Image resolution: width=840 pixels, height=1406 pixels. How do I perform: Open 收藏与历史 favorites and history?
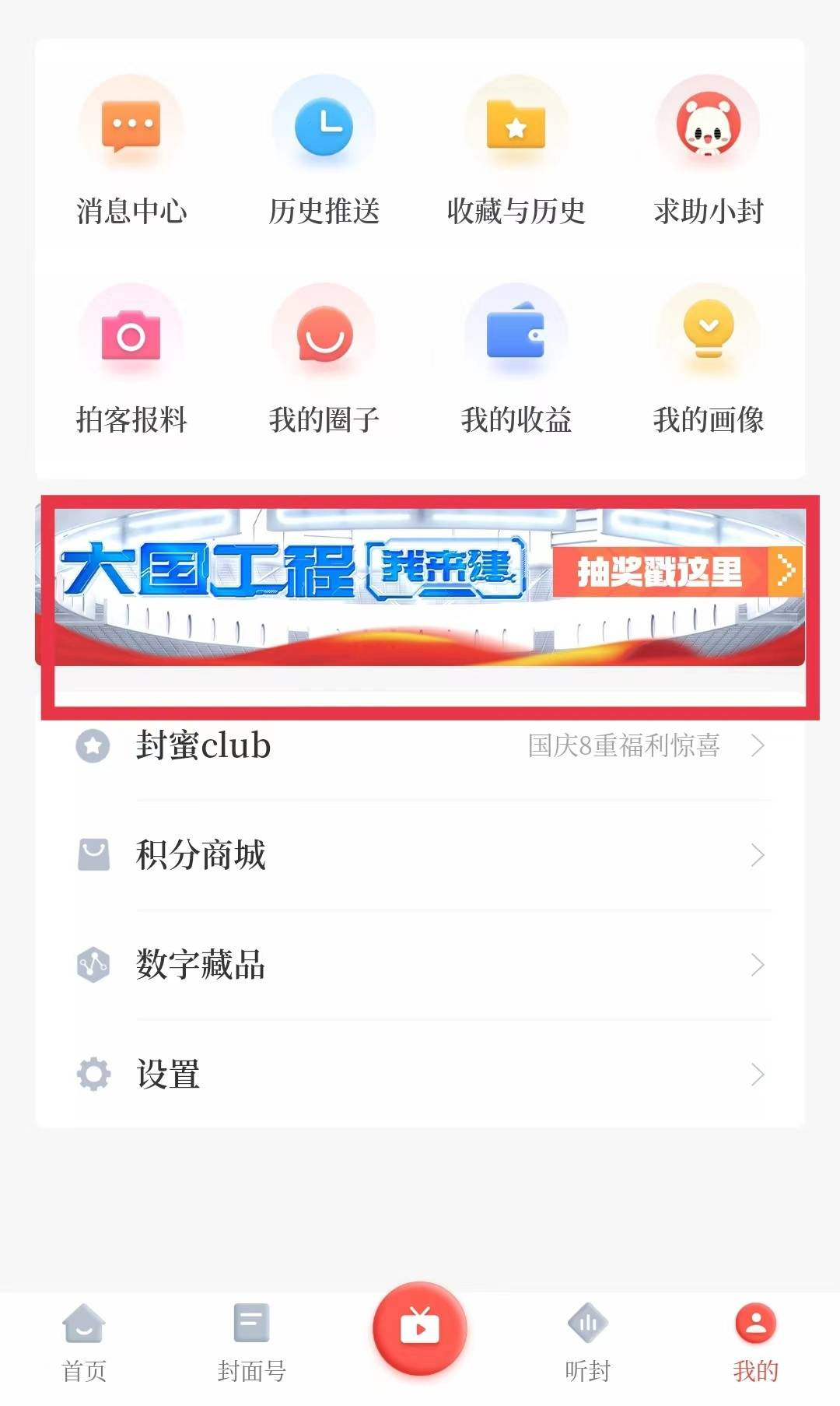pyautogui.click(x=516, y=152)
